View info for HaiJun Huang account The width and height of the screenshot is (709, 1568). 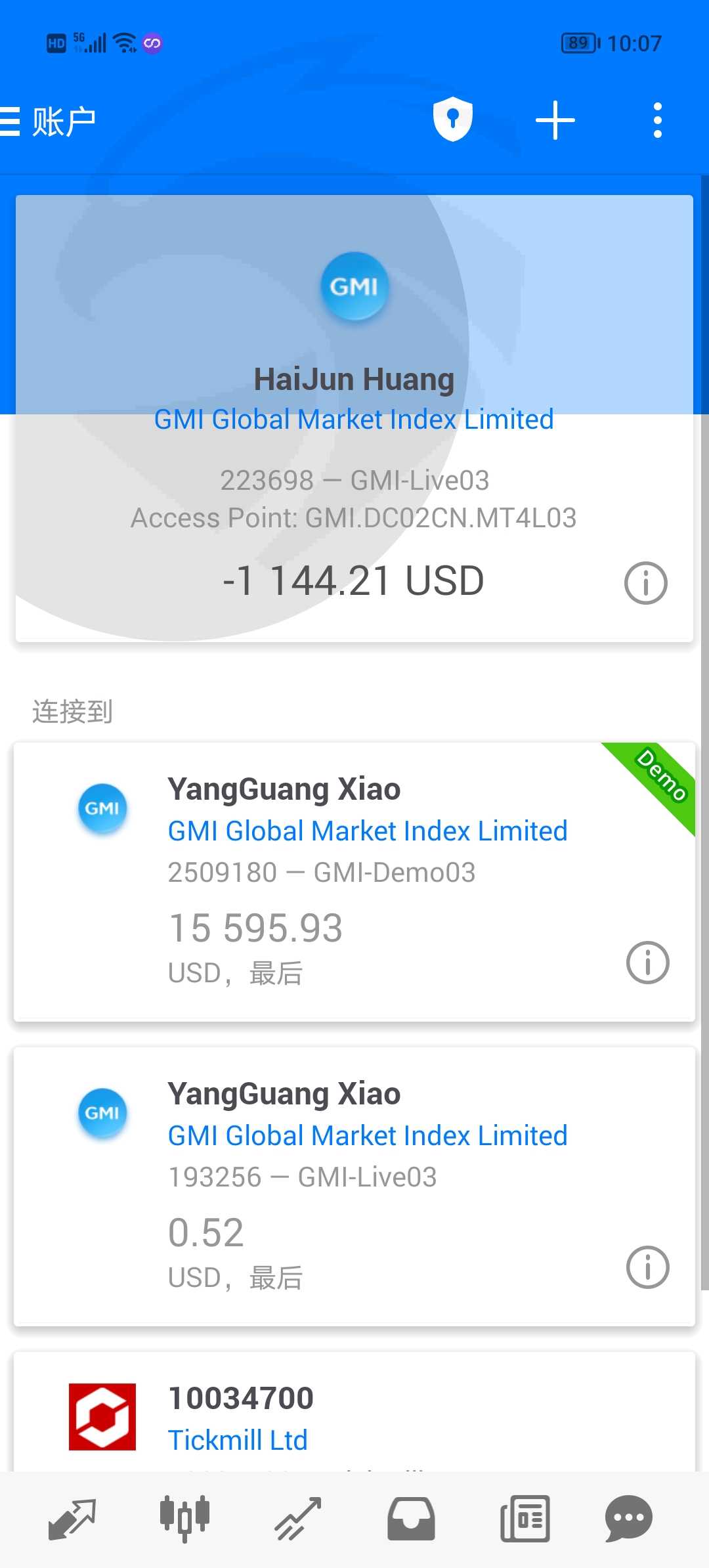pyautogui.click(x=645, y=583)
